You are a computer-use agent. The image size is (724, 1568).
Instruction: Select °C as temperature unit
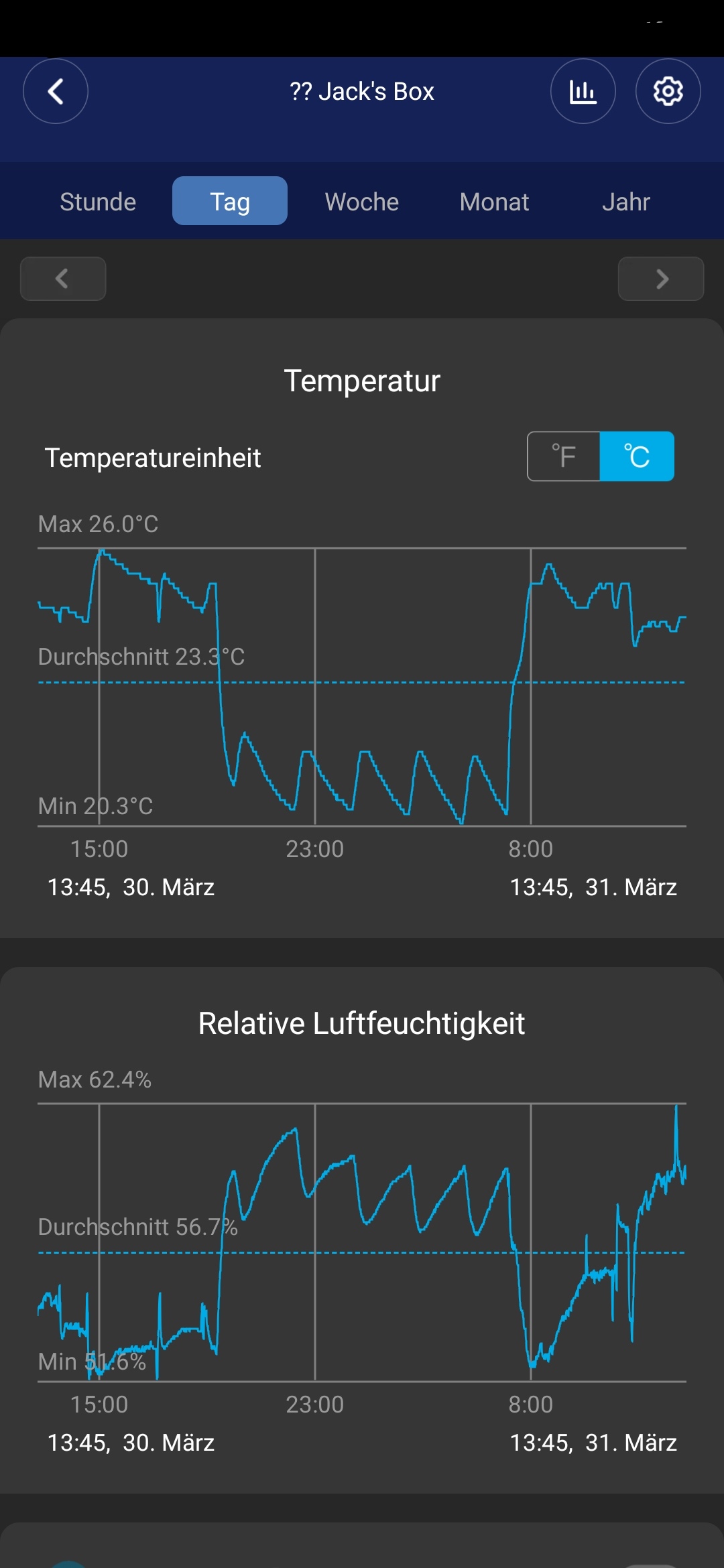[x=637, y=456]
